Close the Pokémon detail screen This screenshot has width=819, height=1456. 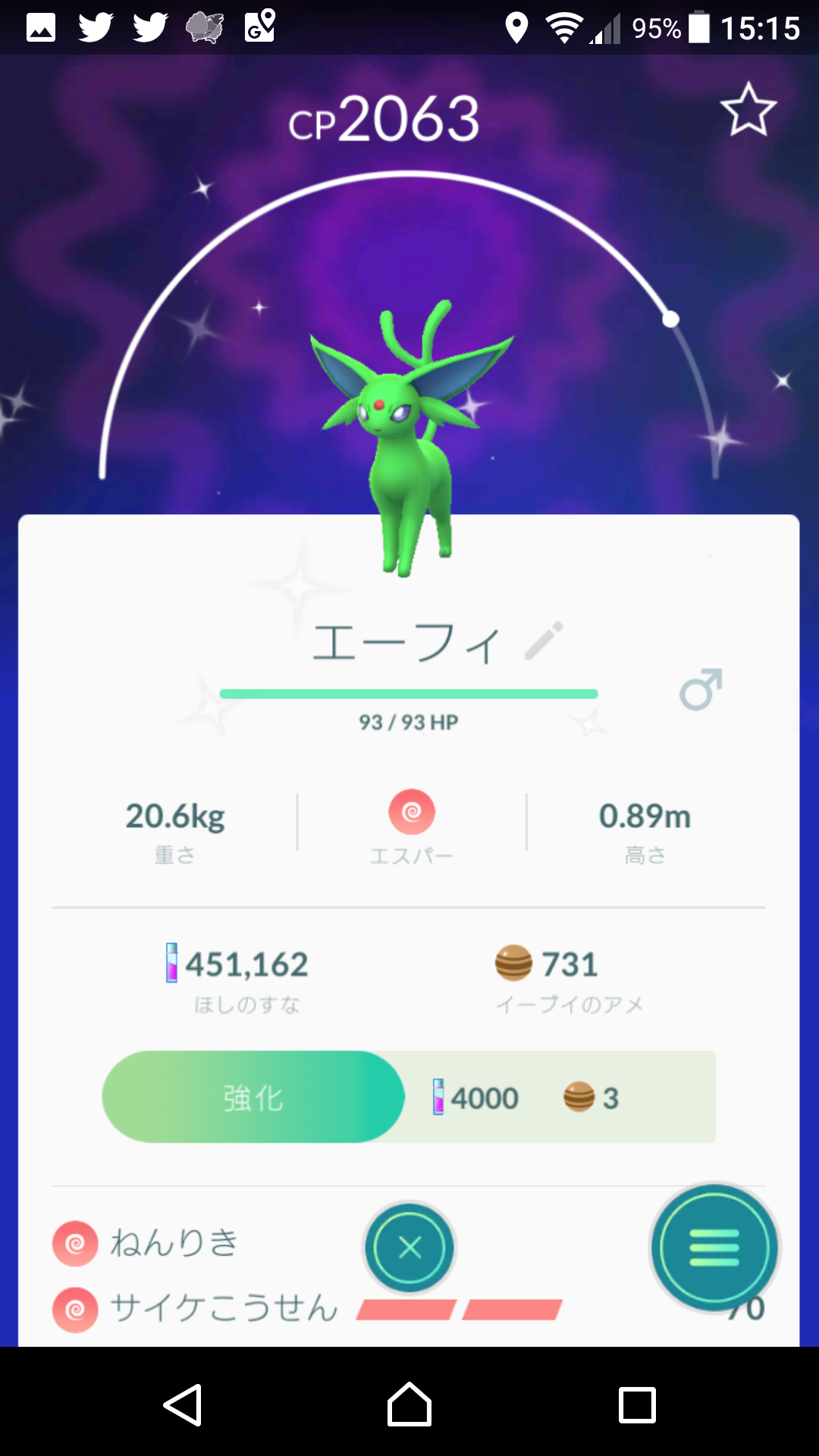[x=409, y=1247]
